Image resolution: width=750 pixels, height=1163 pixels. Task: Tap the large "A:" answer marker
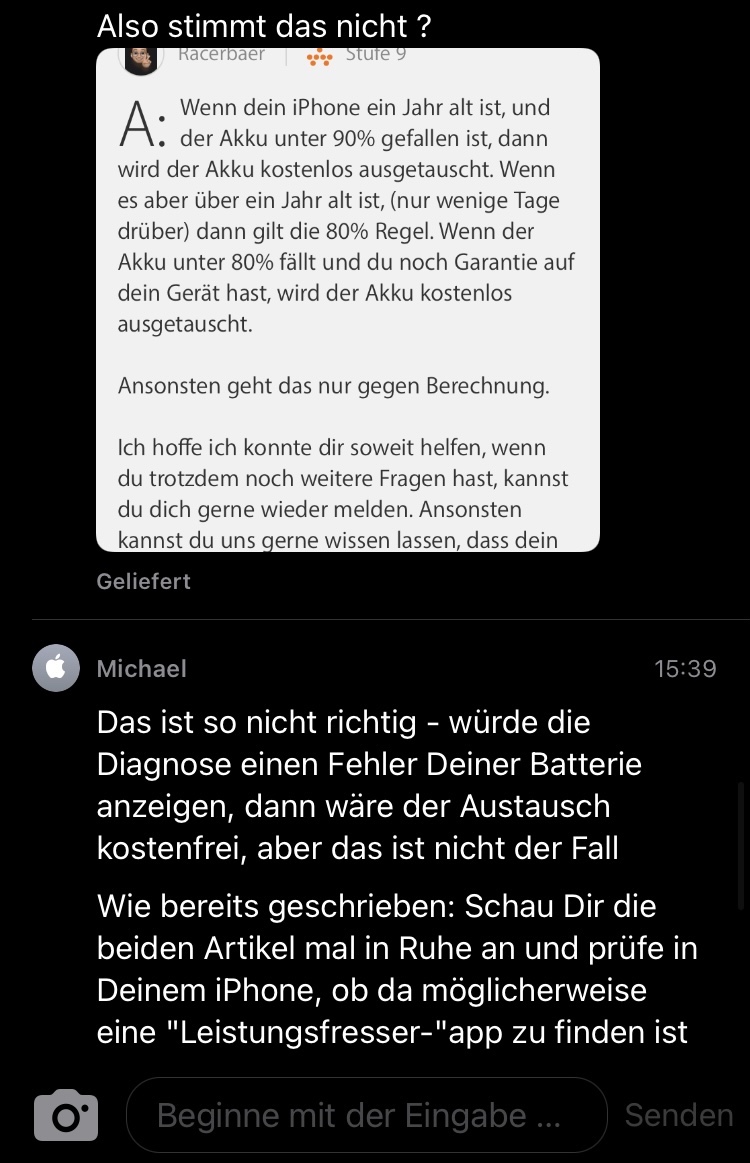pos(143,120)
